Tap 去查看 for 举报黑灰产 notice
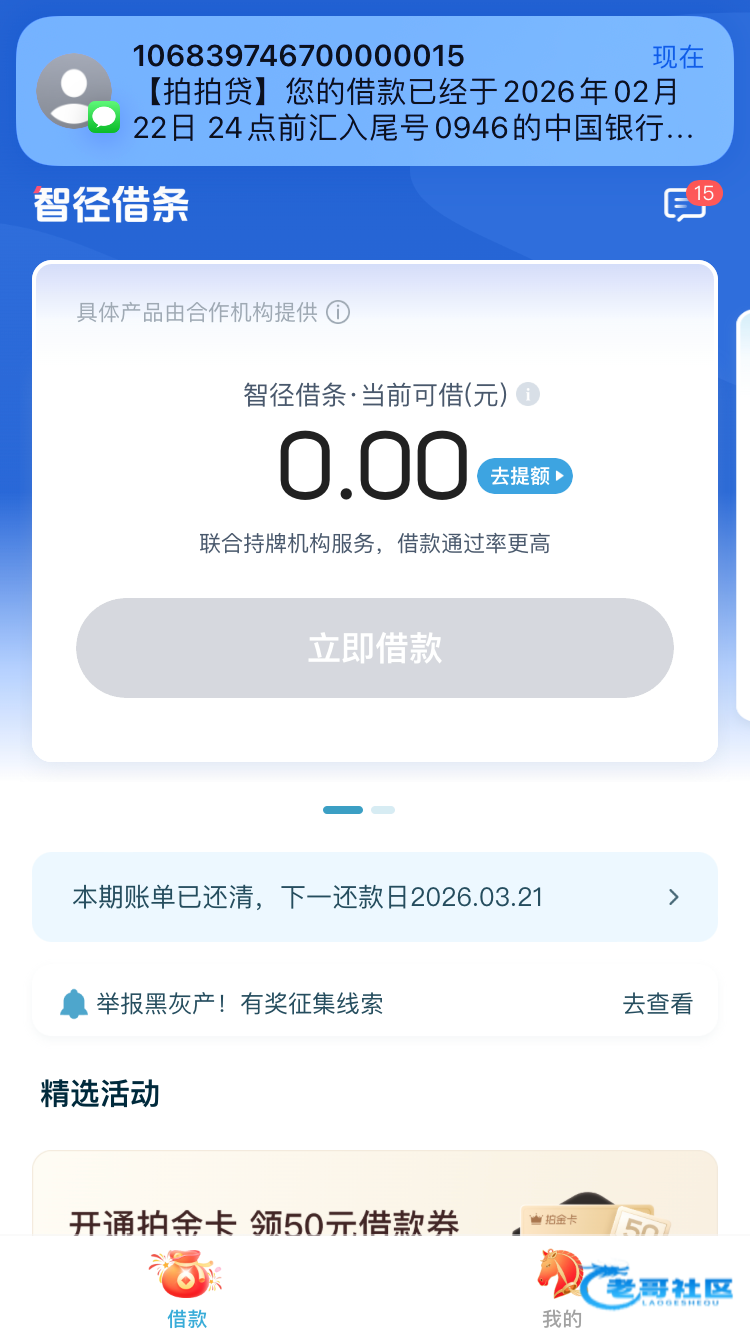The width and height of the screenshot is (750, 1334). [657, 1003]
